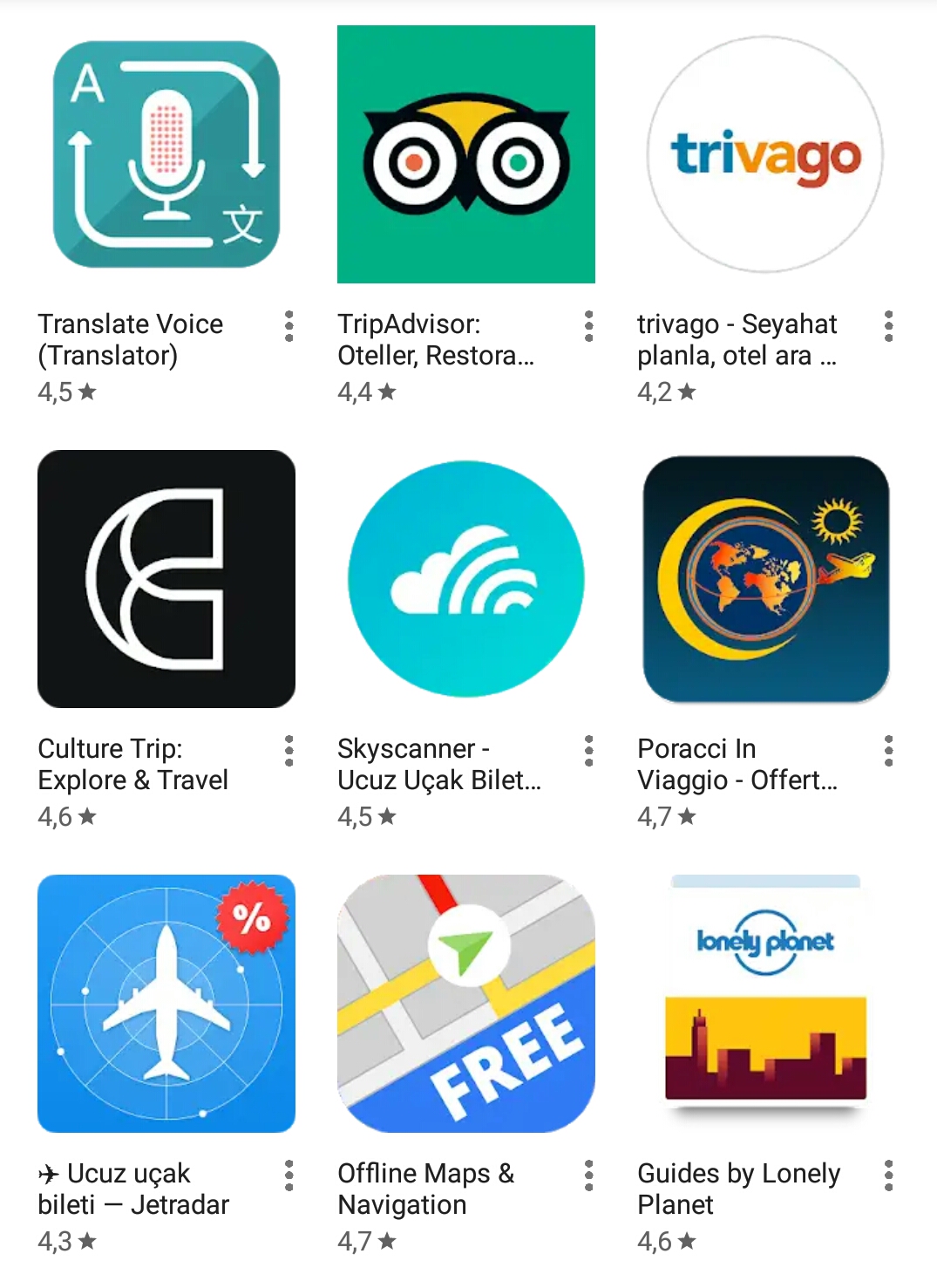Tap the three-dot menu beside trivago
The height and width of the screenshot is (1288, 937).
coord(888,326)
